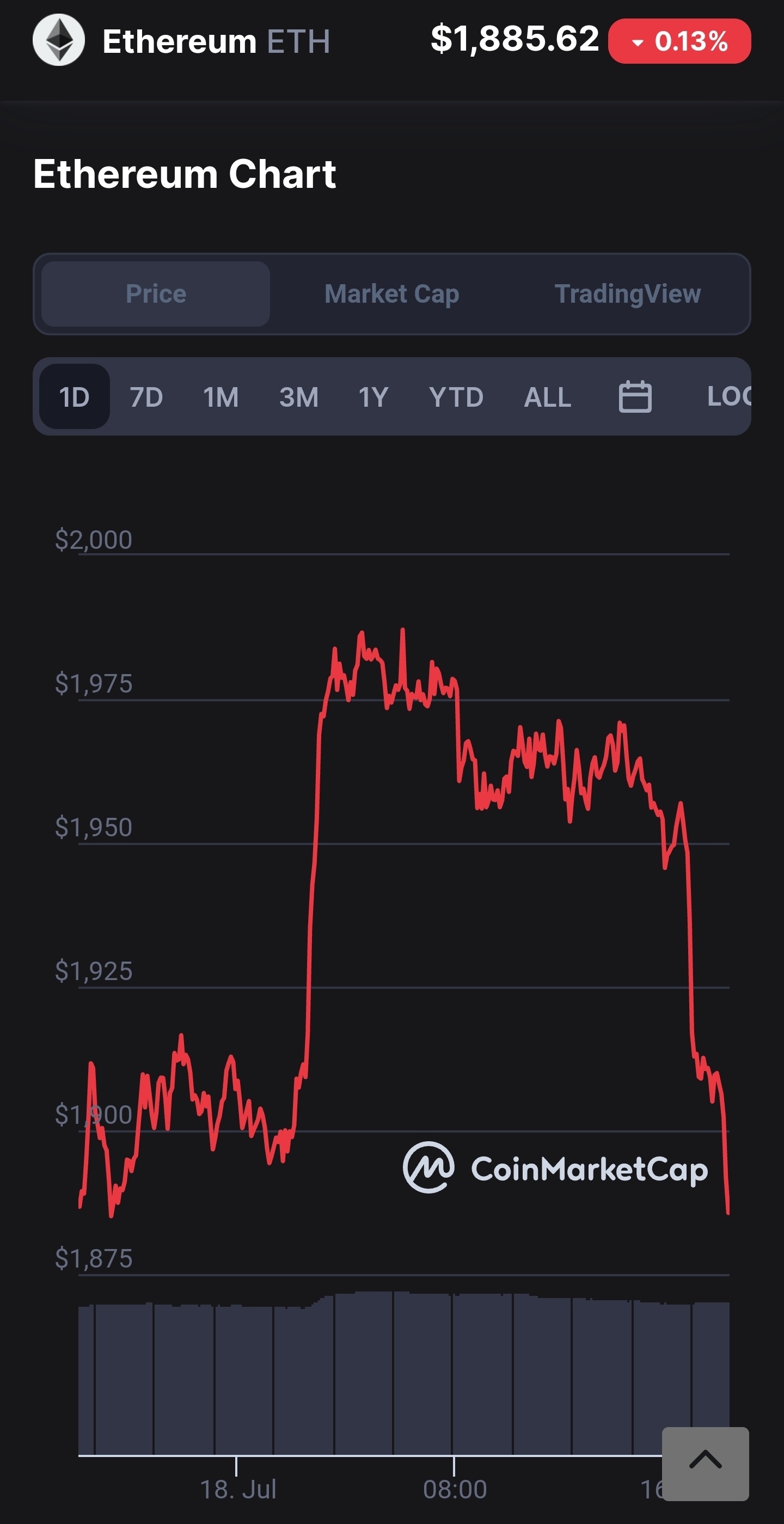Enable the LOG scale option

729,396
